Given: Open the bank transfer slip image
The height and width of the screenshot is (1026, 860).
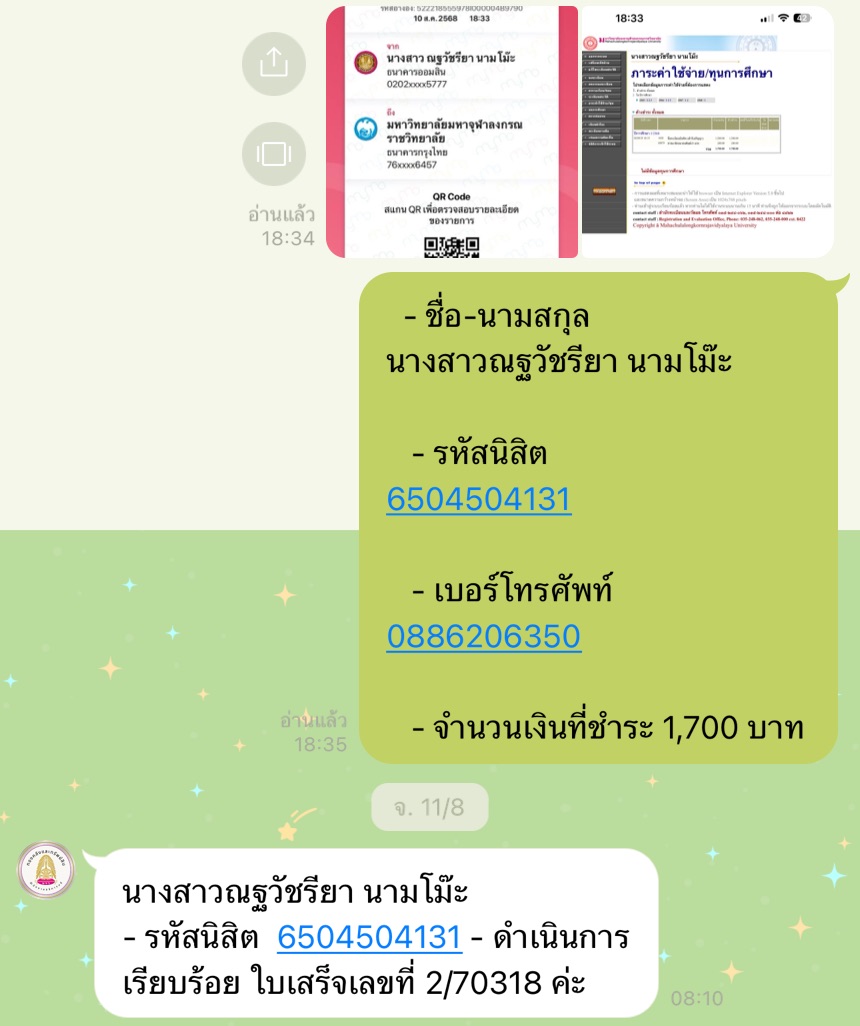Looking at the screenshot, I should point(452,130).
